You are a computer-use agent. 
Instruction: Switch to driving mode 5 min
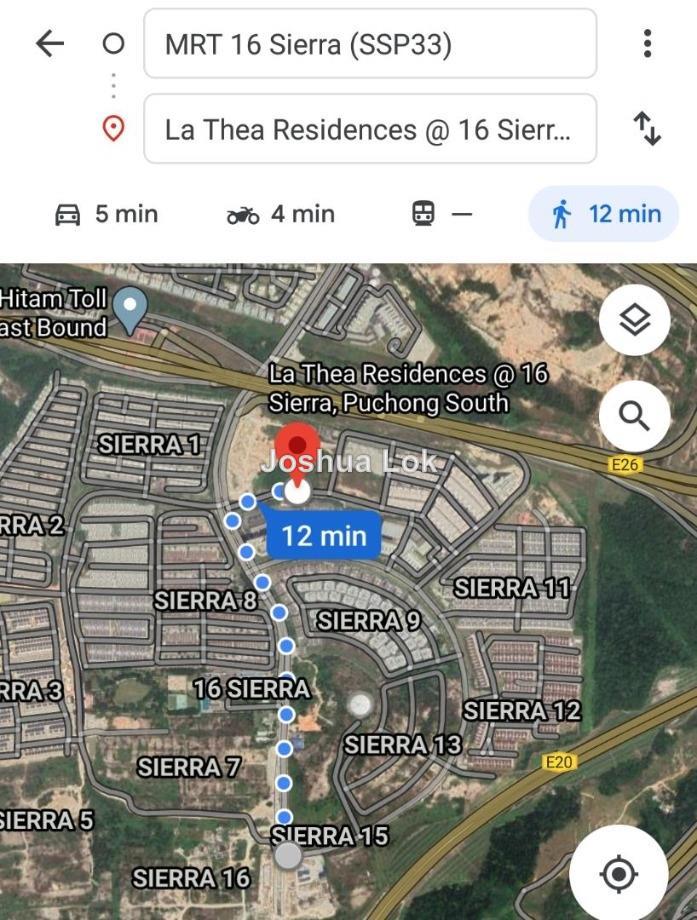click(x=106, y=214)
